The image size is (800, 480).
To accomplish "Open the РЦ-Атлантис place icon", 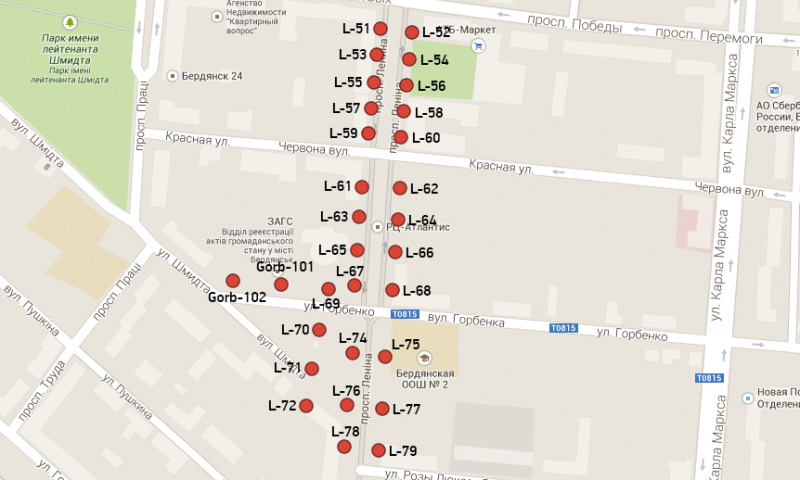I will click(377, 228).
